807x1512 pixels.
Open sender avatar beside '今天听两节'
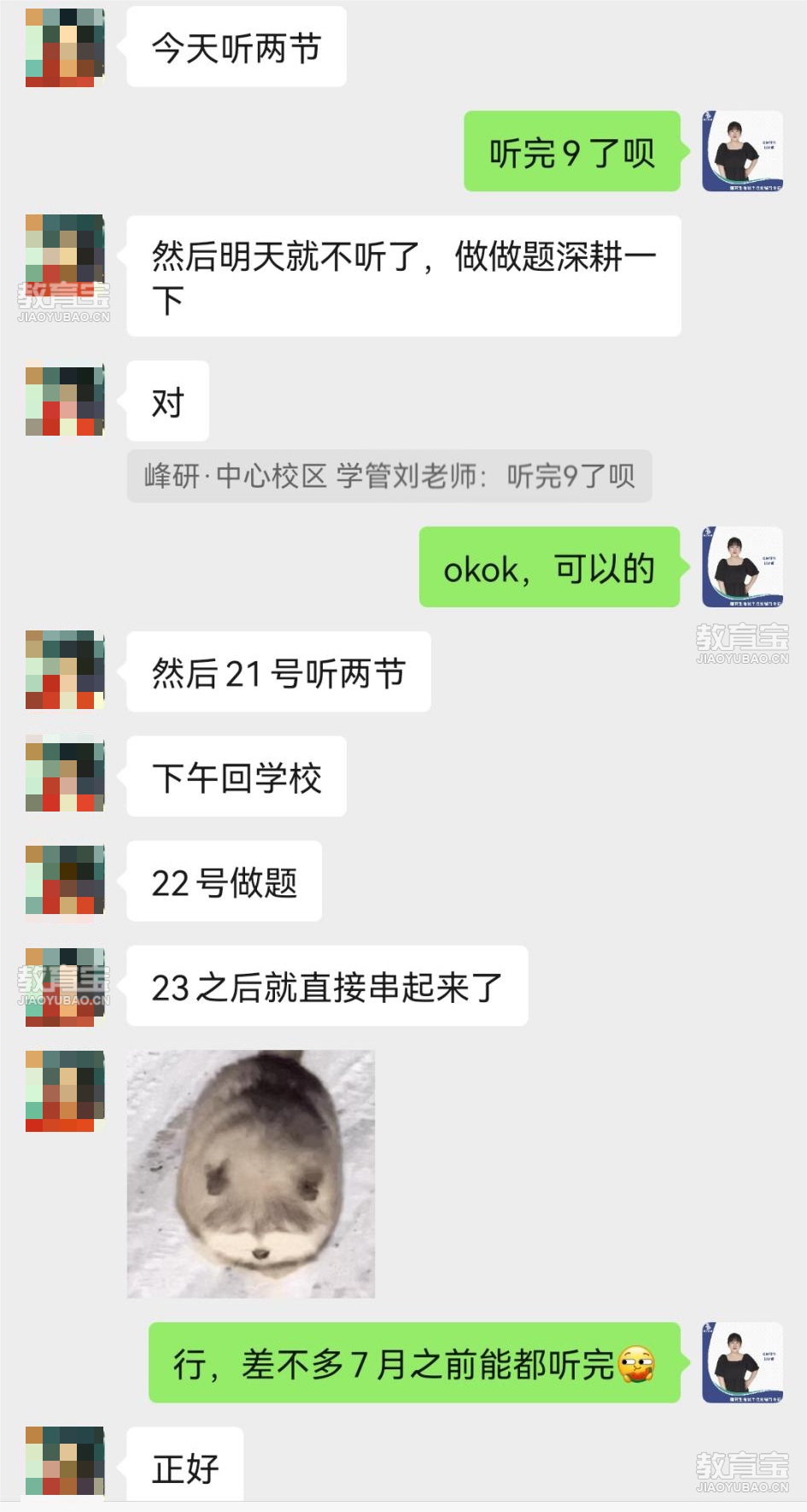pos(65,47)
